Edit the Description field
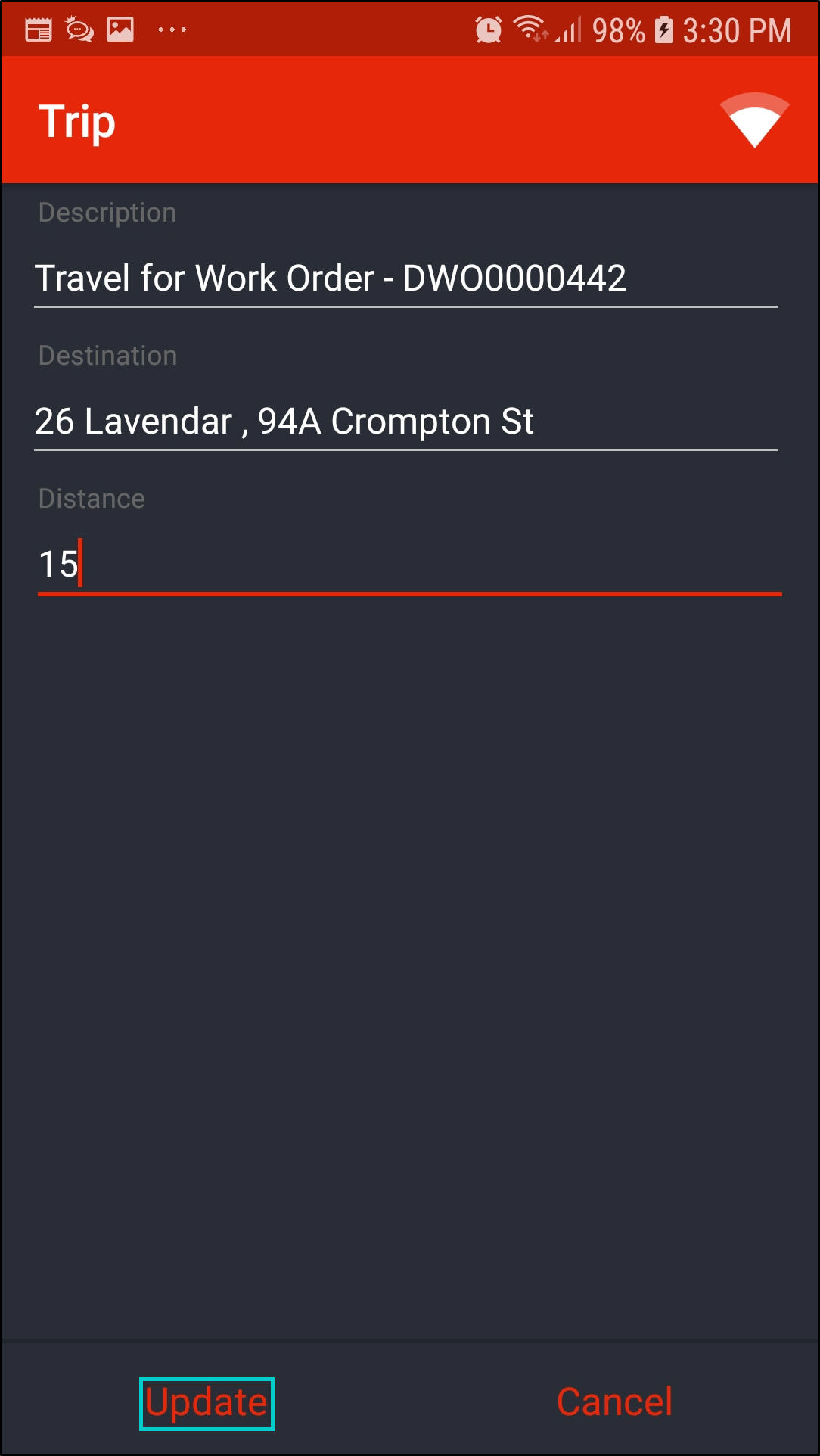The width and height of the screenshot is (820, 1456). click(405, 278)
